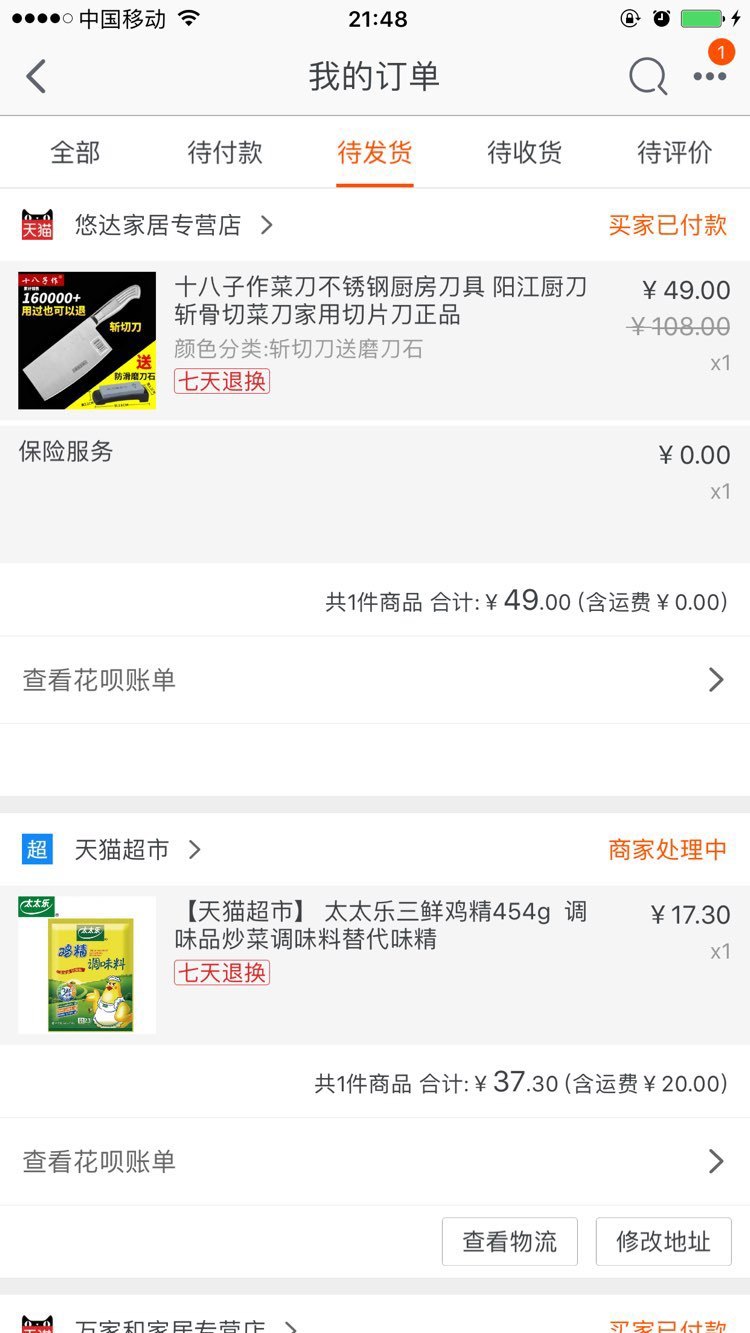Go back from My Orders
The height and width of the screenshot is (1333, 750).
point(37,77)
